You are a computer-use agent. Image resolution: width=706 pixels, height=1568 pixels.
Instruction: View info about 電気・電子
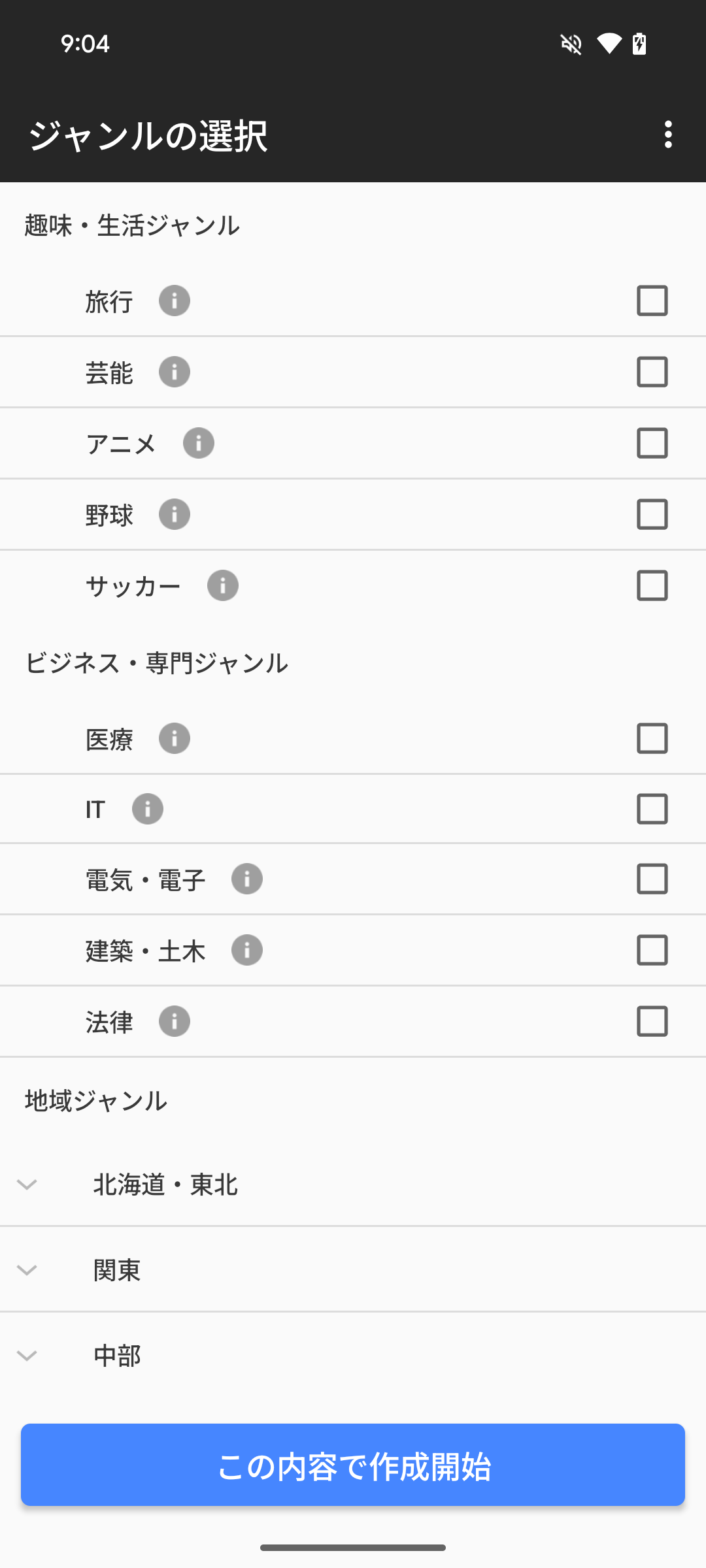click(x=247, y=879)
